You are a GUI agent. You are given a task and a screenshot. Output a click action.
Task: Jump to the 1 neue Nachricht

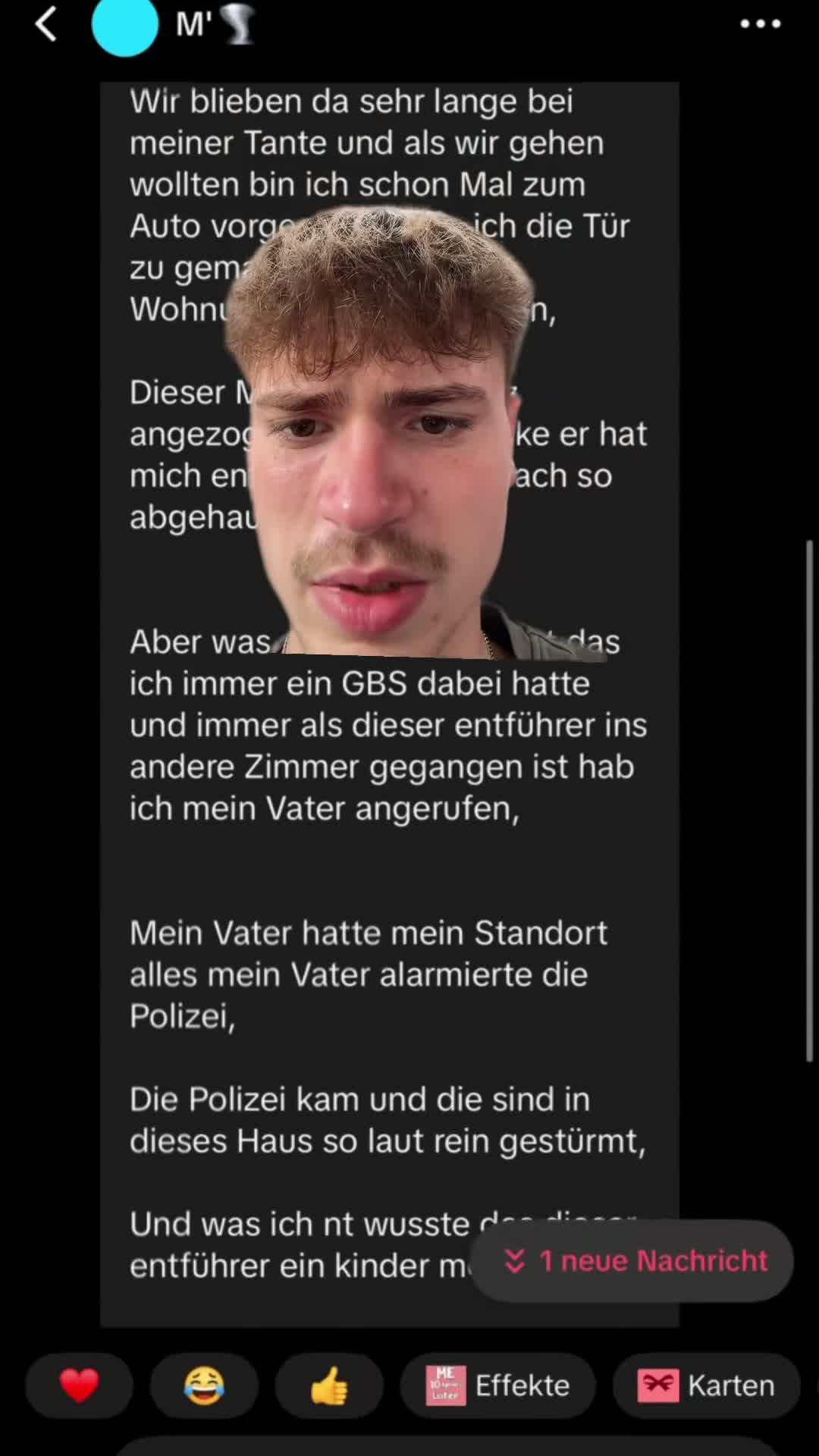click(632, 1260)
